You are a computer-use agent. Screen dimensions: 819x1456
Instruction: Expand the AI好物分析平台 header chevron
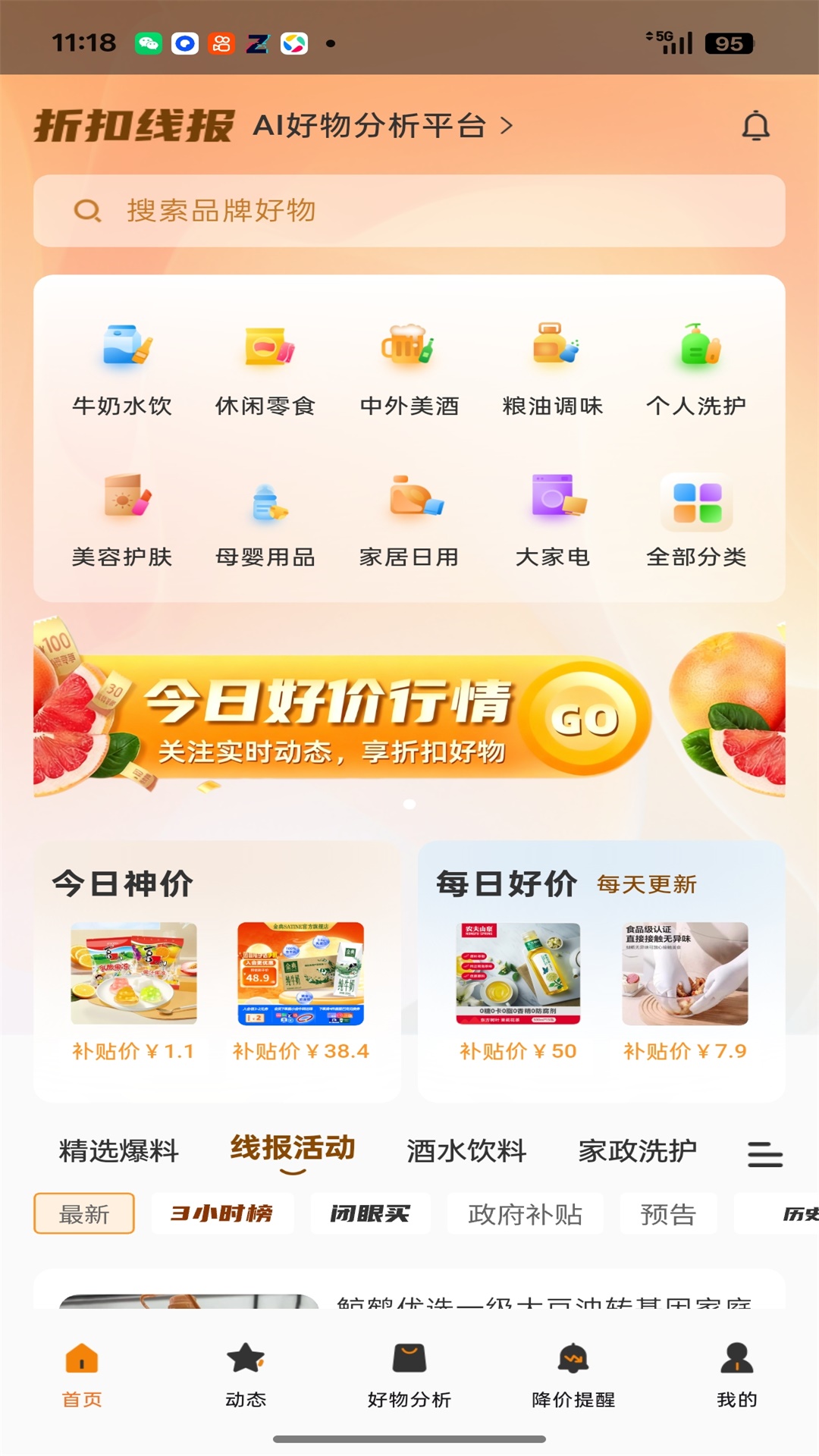pyautogui.click(x=510, y=126)
